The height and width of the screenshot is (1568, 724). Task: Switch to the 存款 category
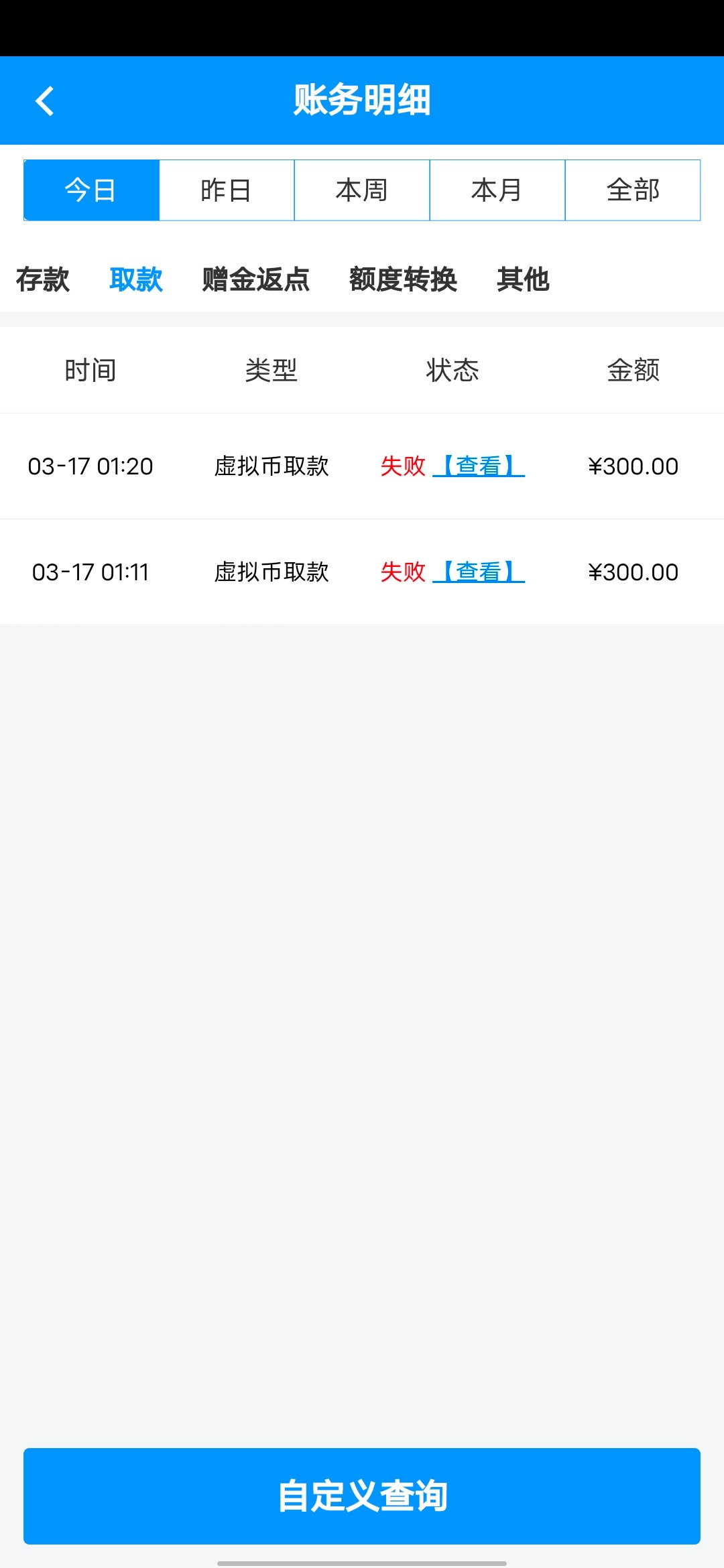click(43, 281)
